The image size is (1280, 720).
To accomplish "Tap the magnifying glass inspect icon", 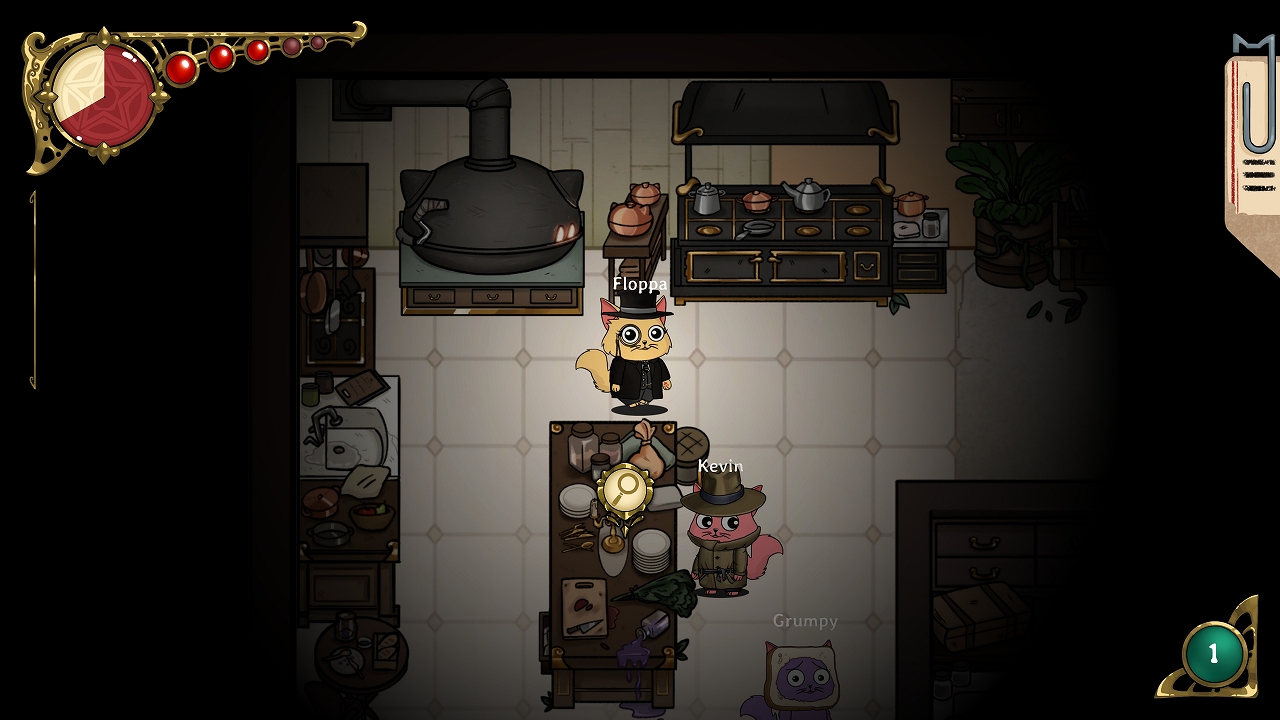I will (x=626, y=490).
